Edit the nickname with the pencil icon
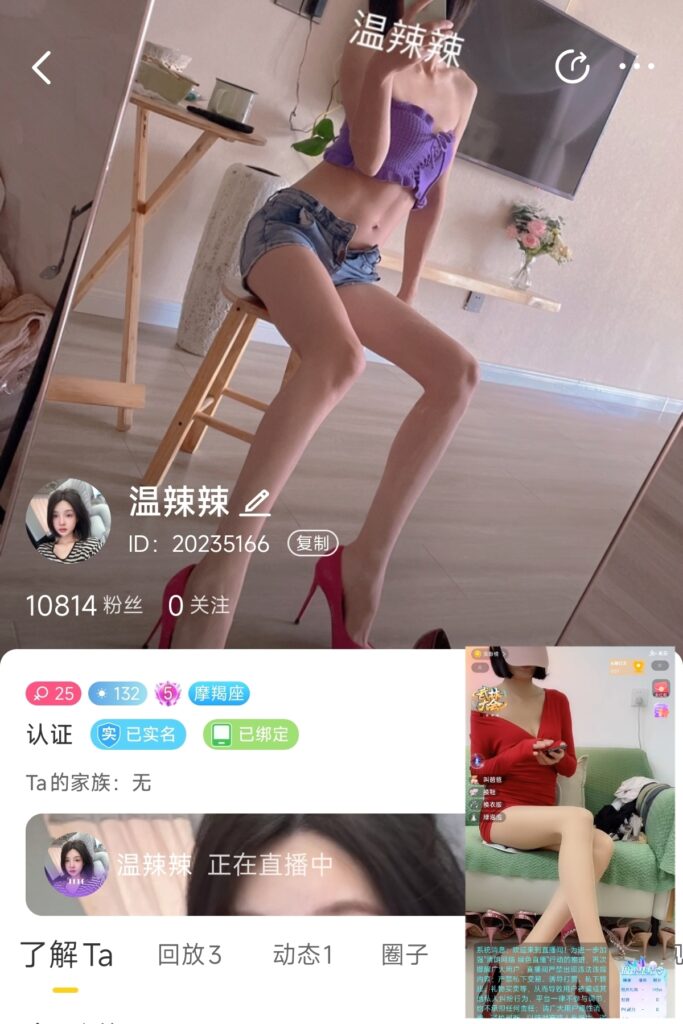The height and width of the screenshot is (1024, 683). click(255, 502)
